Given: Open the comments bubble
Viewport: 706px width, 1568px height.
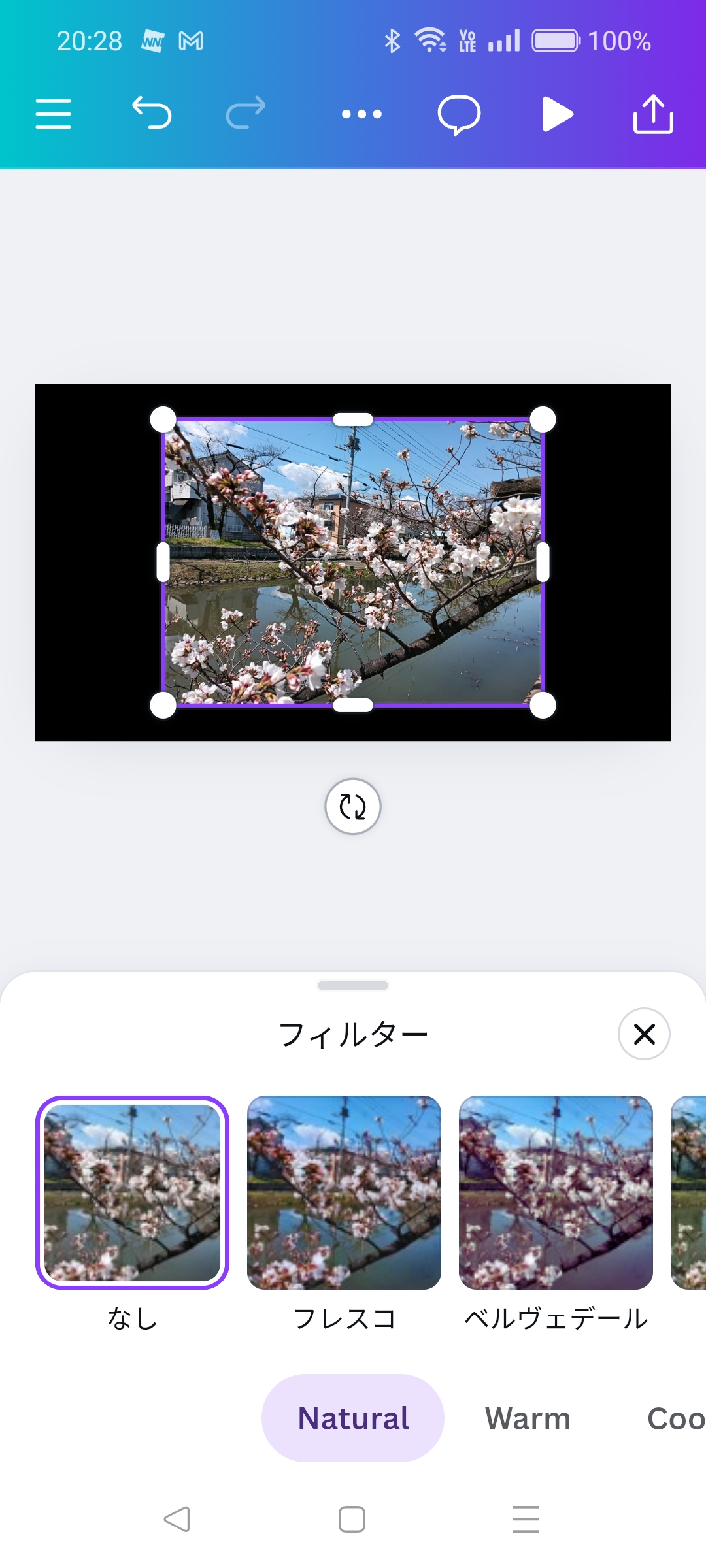Looking at the screenshot, I should coord(459,114).
